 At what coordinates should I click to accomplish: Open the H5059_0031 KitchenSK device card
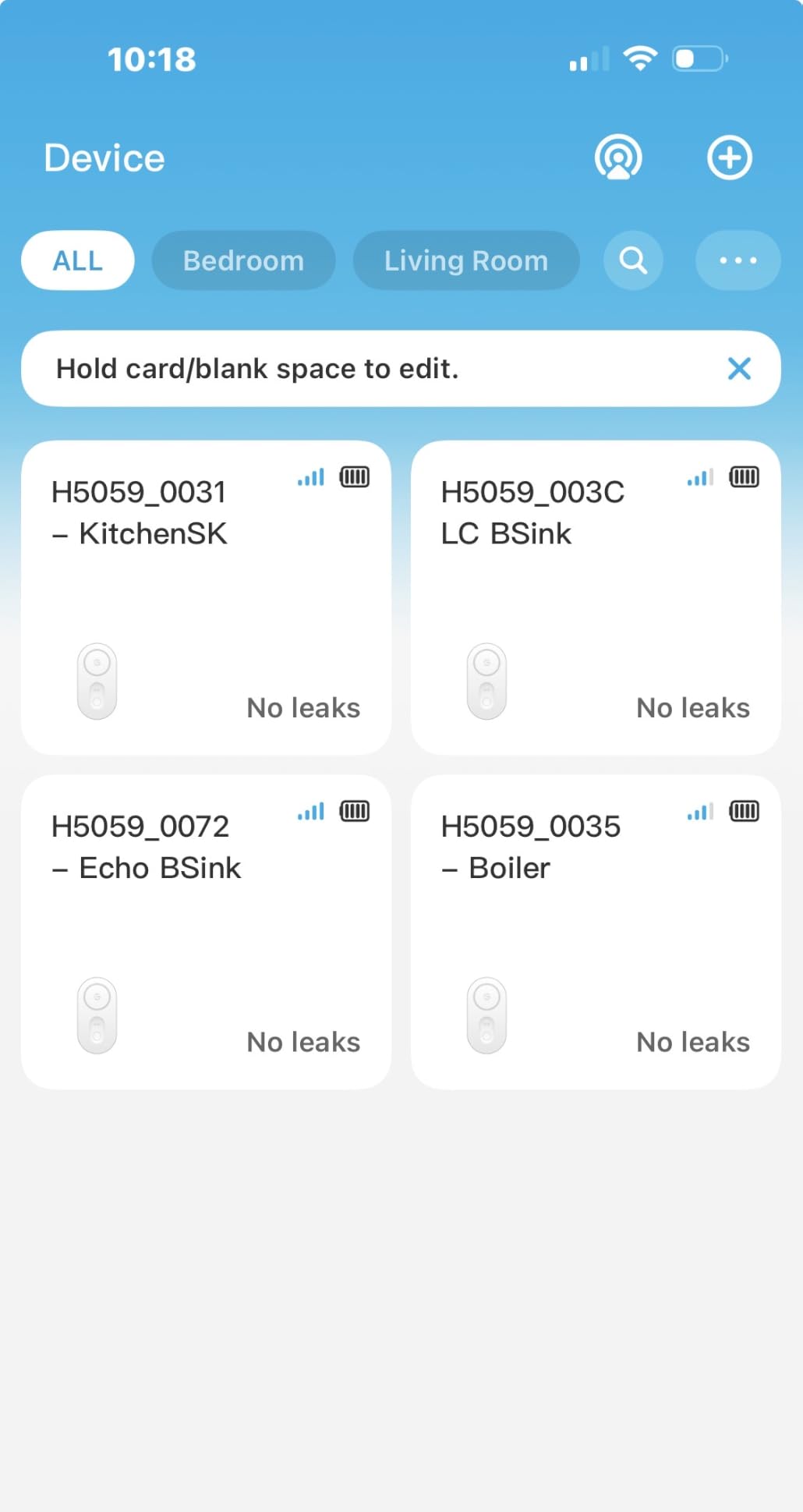[x=206, y=598]
